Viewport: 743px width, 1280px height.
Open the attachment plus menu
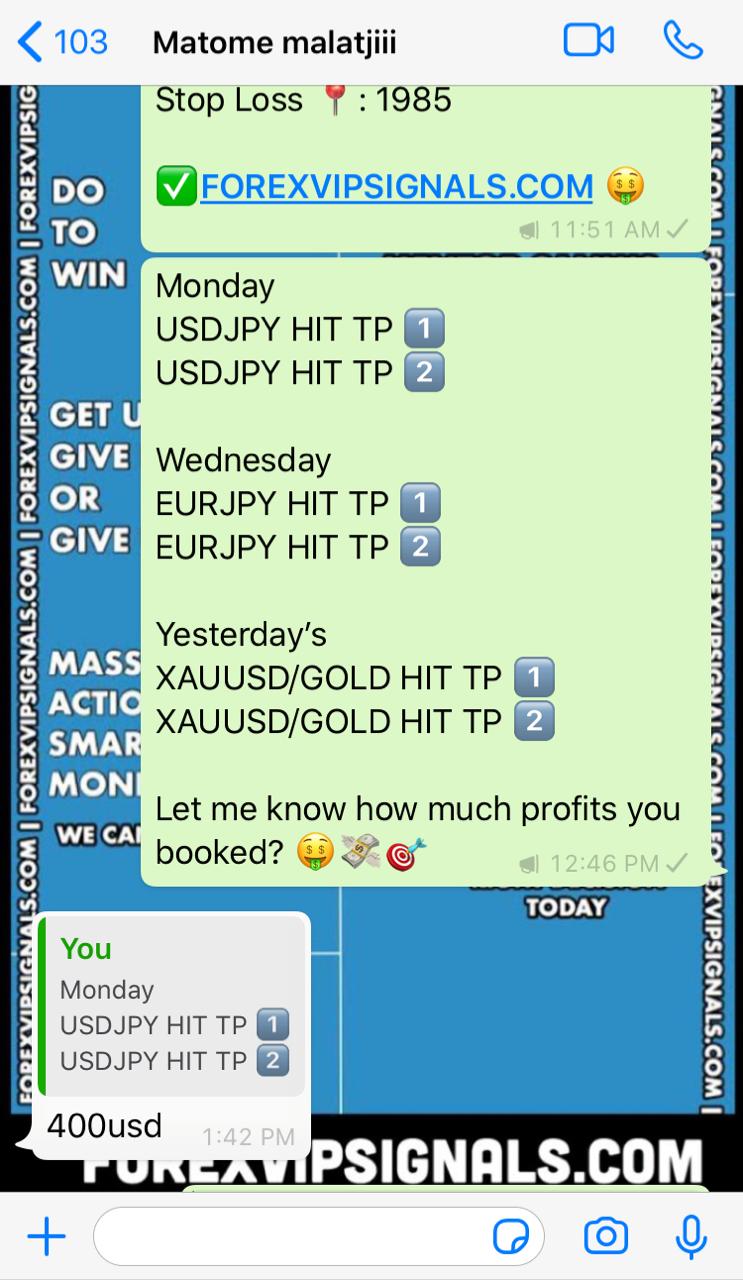click(x=46, y=1237)
